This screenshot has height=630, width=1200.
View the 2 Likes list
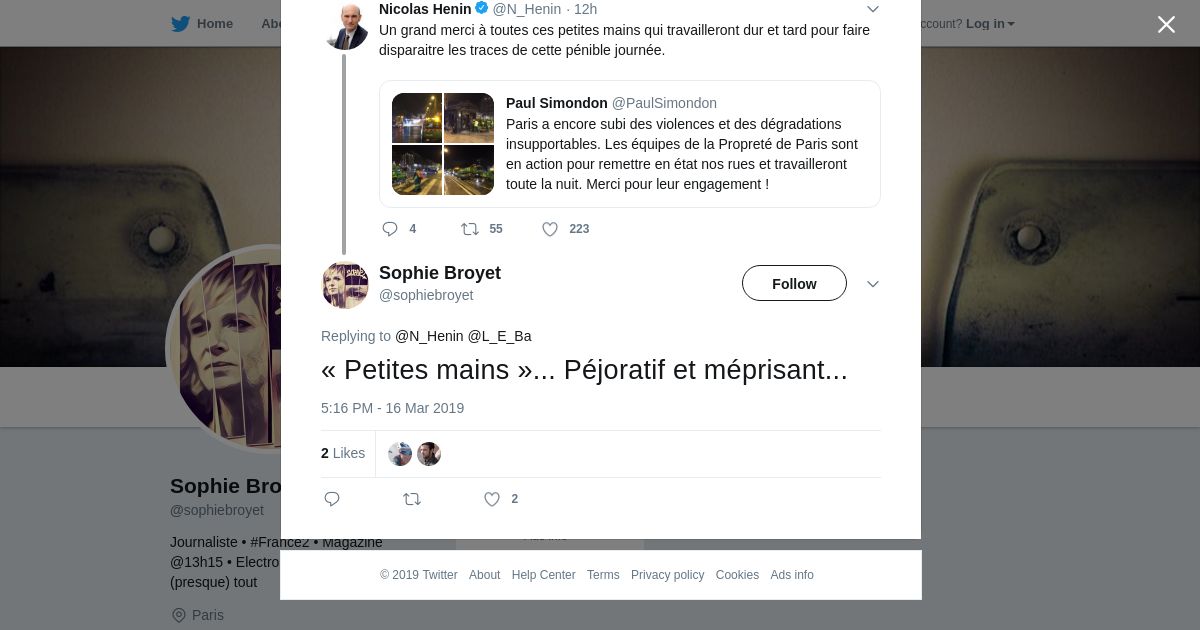[343, 453]
